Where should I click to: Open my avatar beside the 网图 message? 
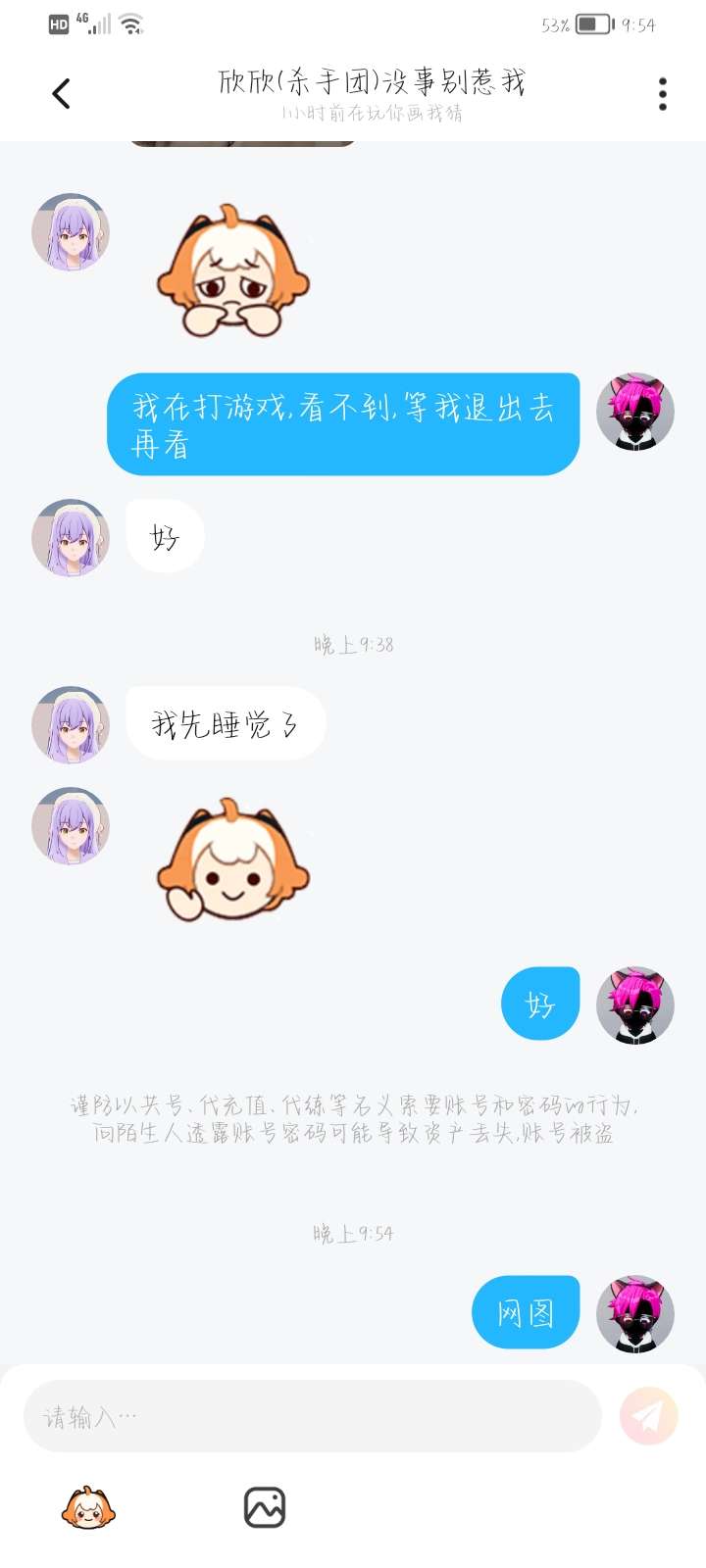[x=634, y=1313]
